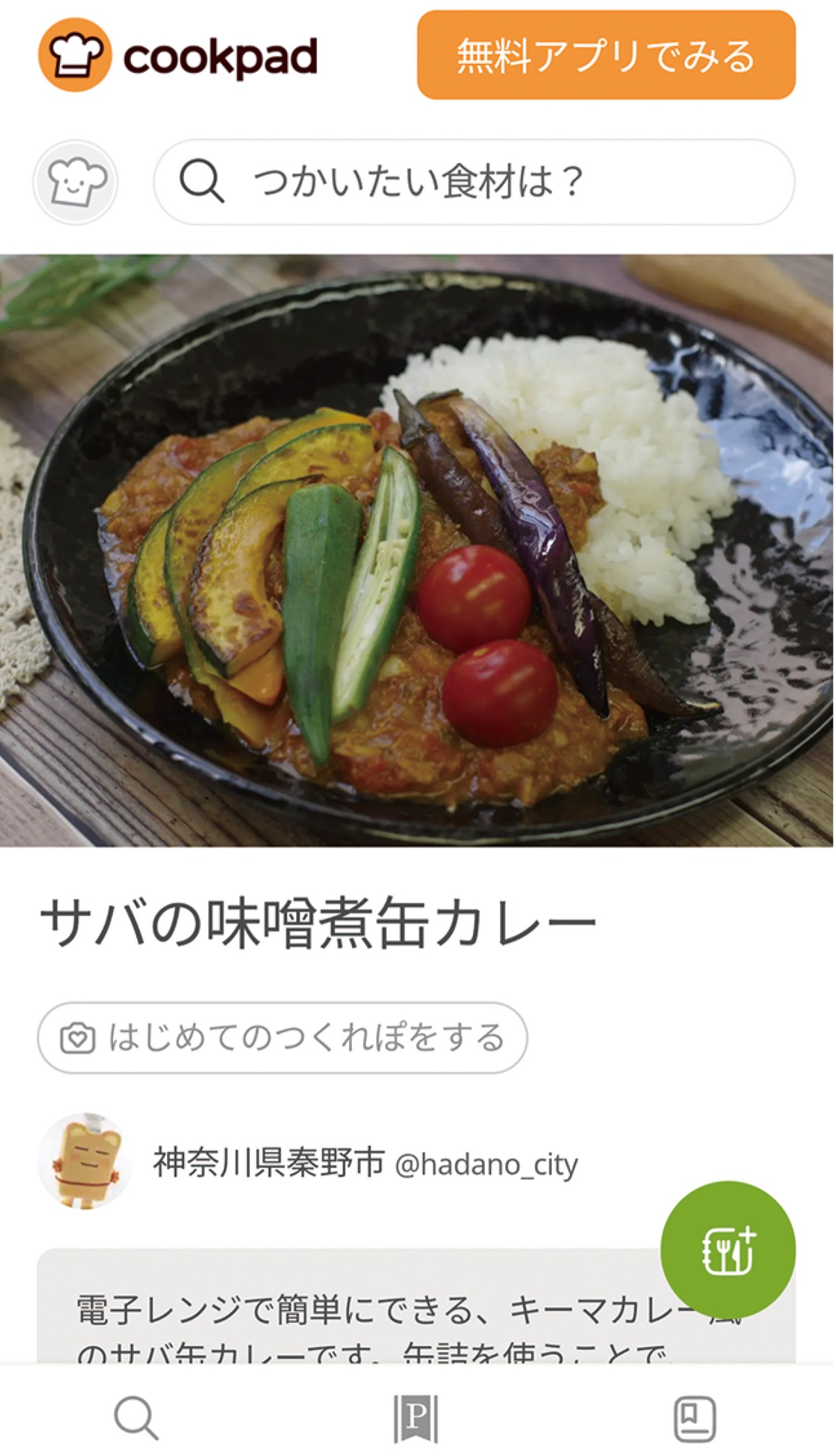This screenshot has width=836, height=1456.
Task: Switch to the search tab at the bottom
Action: pos(136,1418)
